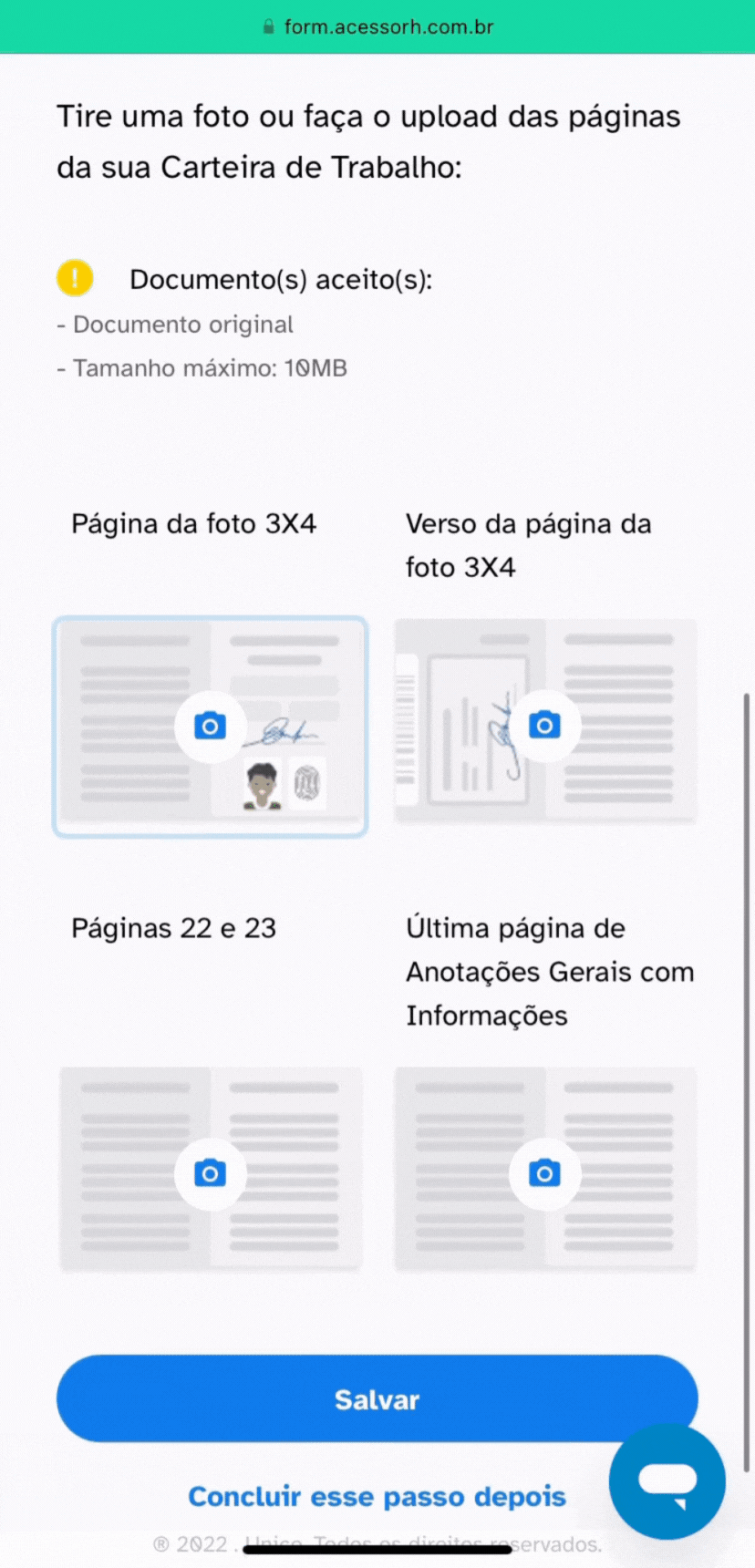
Task: Upload photo for Página da foto 3X4
Action: point(210,727)
